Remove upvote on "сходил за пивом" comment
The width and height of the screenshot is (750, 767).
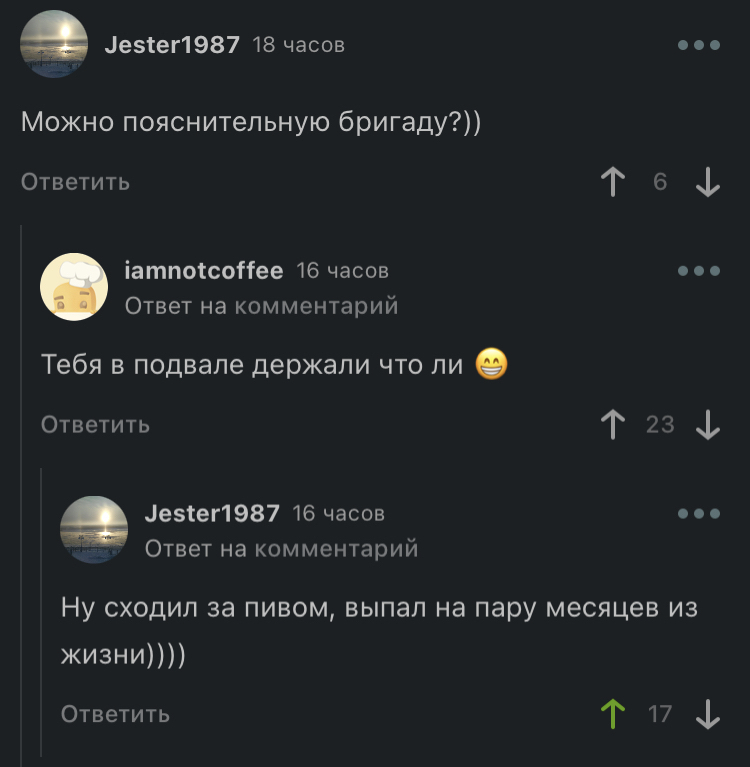[x=612, y=714]
